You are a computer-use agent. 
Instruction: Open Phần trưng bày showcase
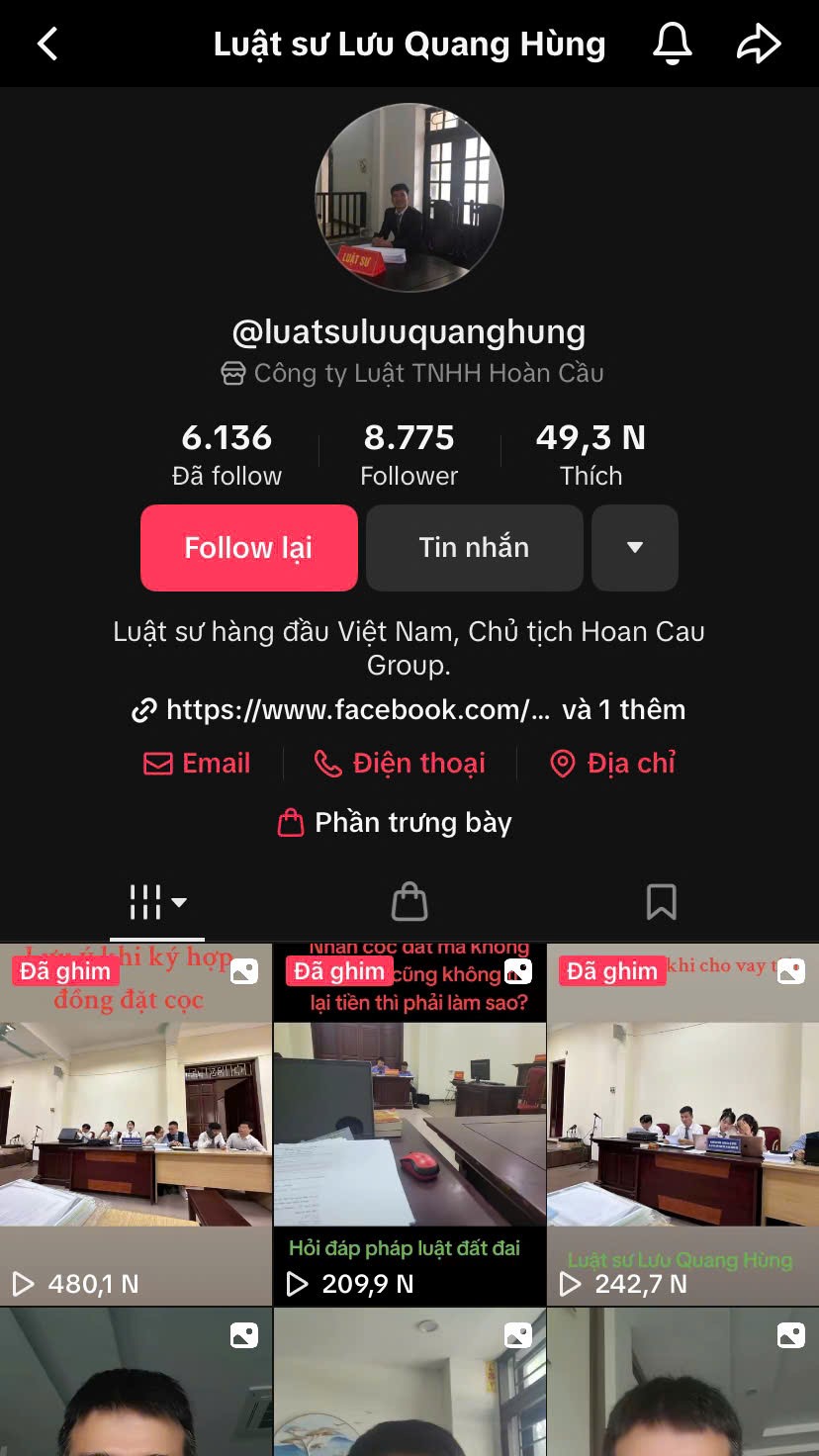pos(395,823)
